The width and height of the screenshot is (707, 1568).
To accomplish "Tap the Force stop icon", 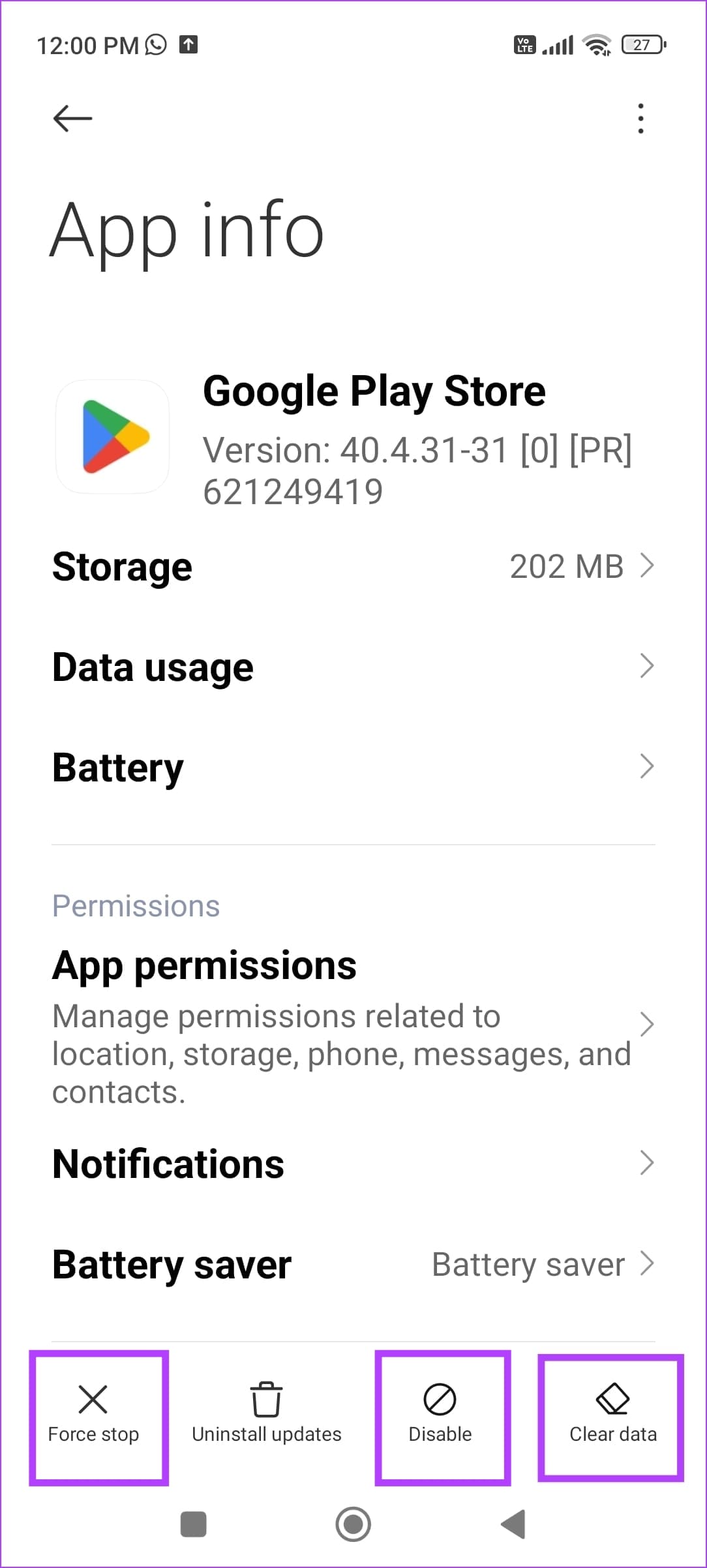I will point(93,1398).
